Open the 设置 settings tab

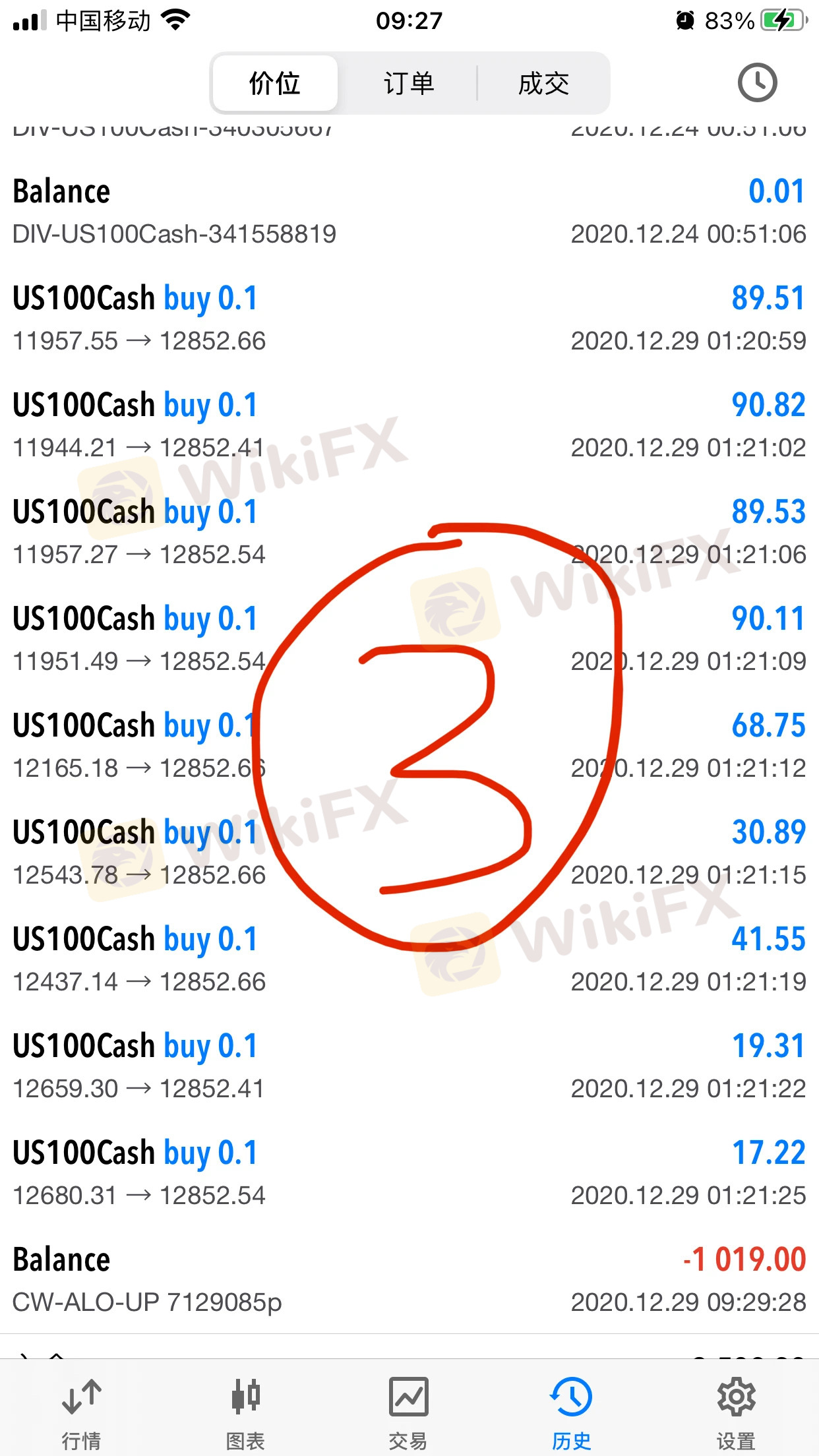pyautogui.click(x=735, y=1411)
